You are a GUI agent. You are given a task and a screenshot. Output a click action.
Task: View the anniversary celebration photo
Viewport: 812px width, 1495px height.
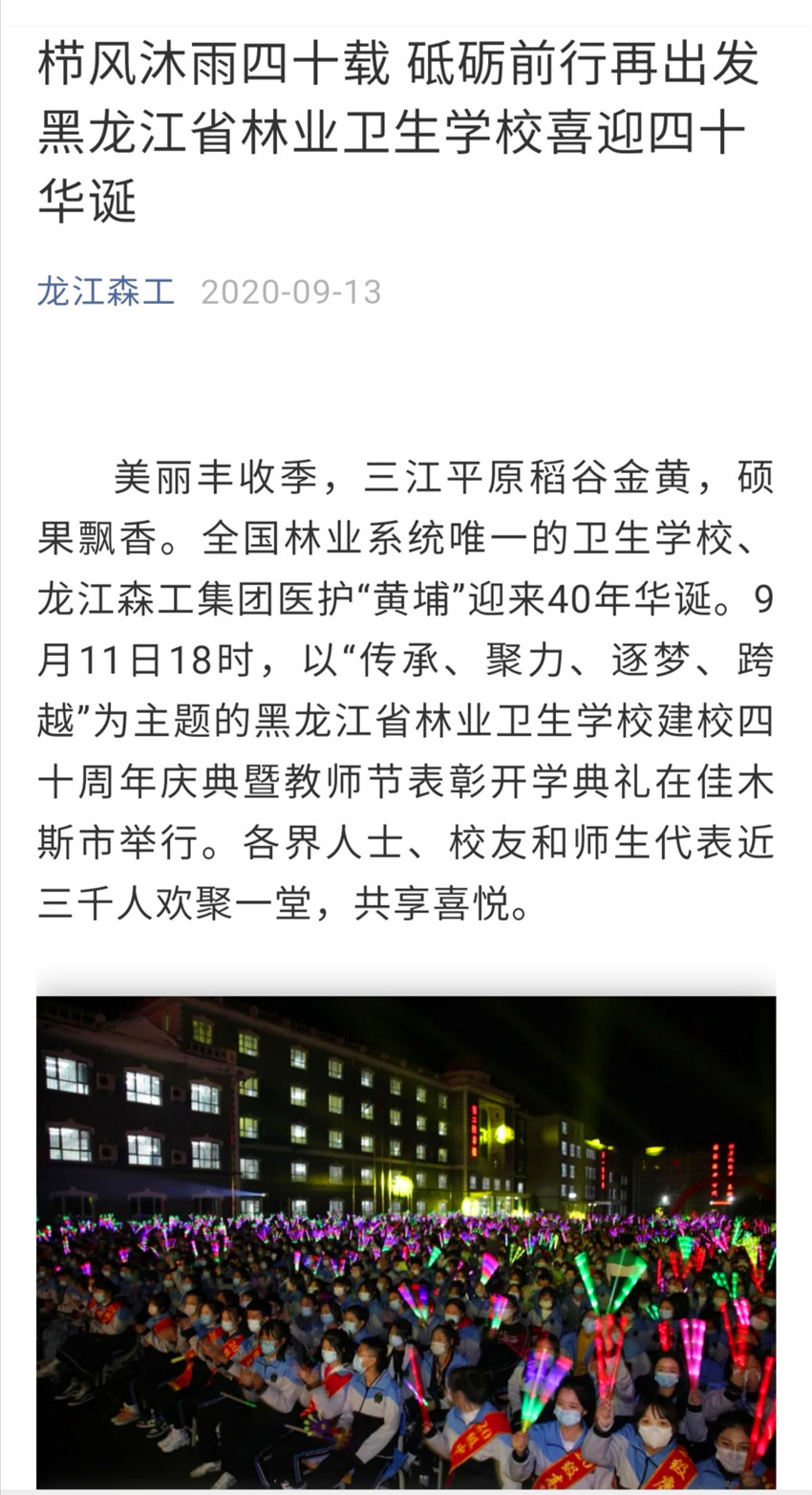406,1241
